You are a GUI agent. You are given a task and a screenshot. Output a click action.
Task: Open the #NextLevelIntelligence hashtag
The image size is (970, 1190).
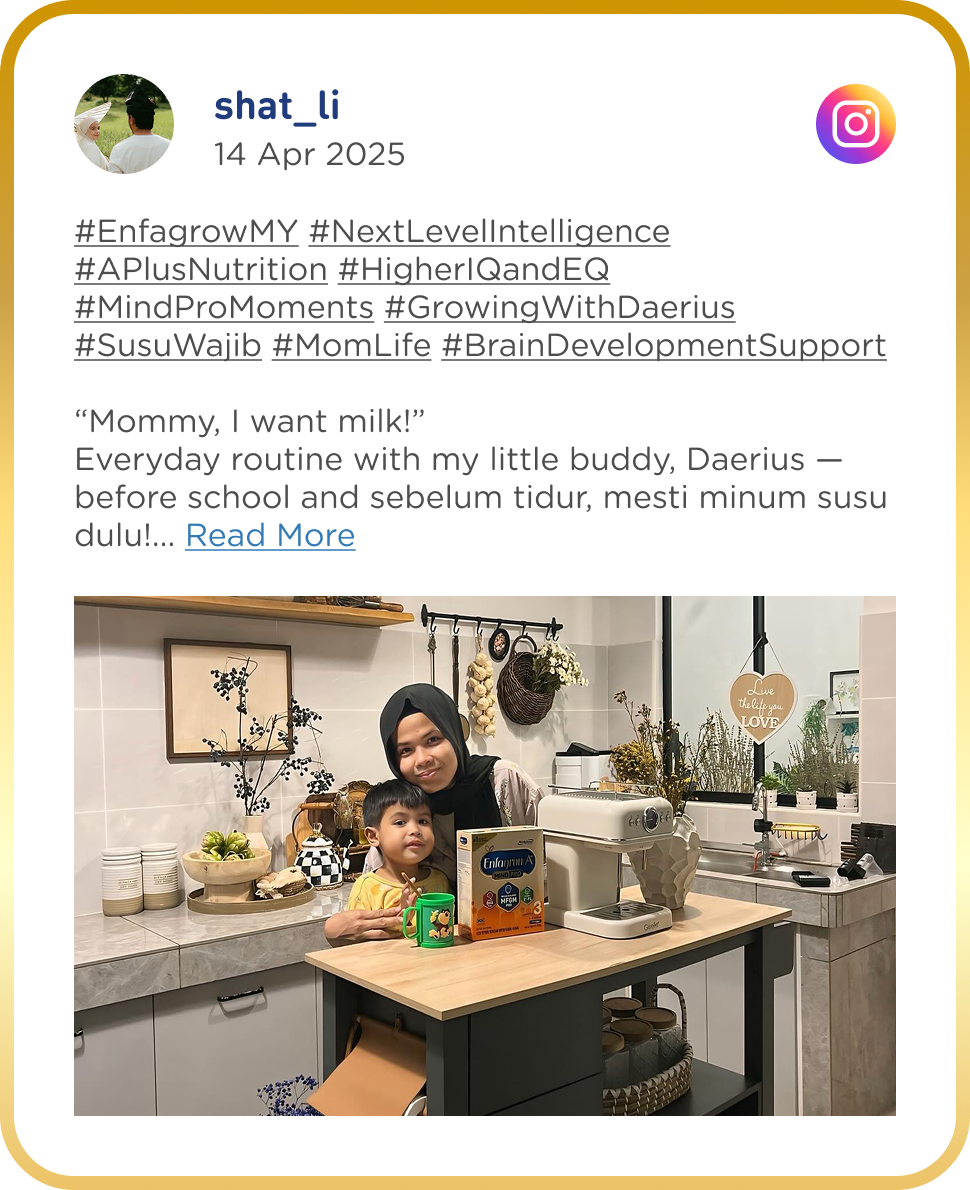tap(489, 232)
